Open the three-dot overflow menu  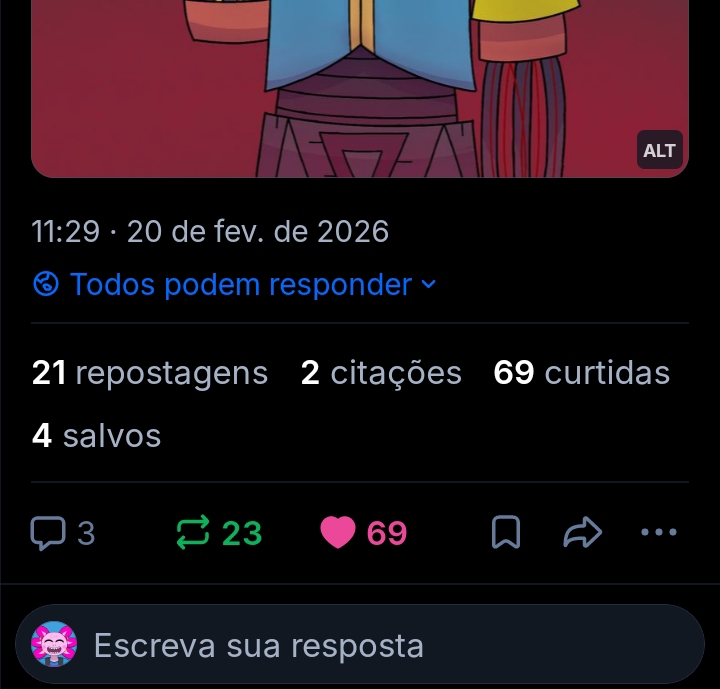pyautogui.click(x=658, y=533)
